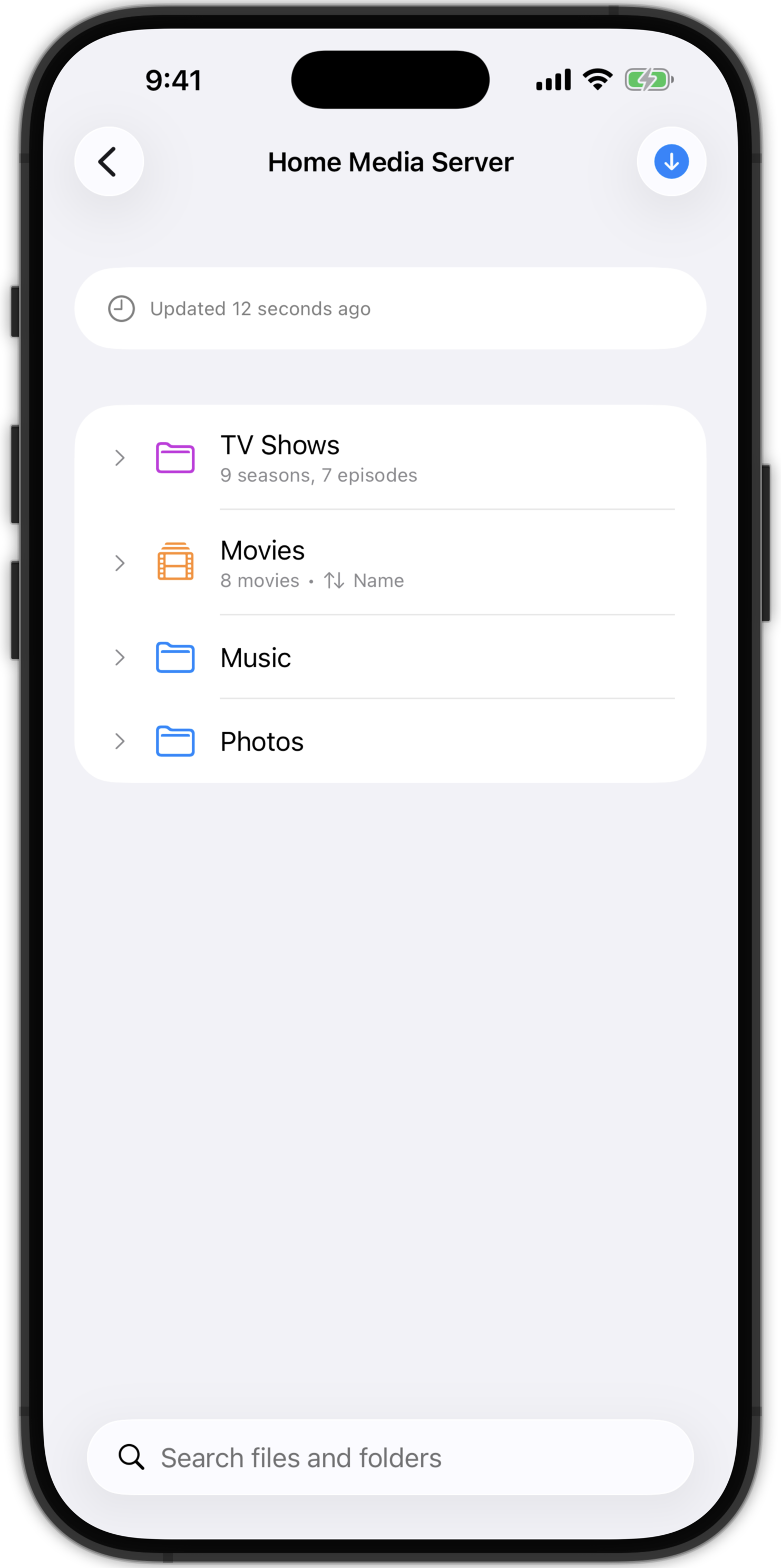Viewport: 781px width, 1568px height.
Task: Go back with the back arrow button
Action: (x=109, y=161)
